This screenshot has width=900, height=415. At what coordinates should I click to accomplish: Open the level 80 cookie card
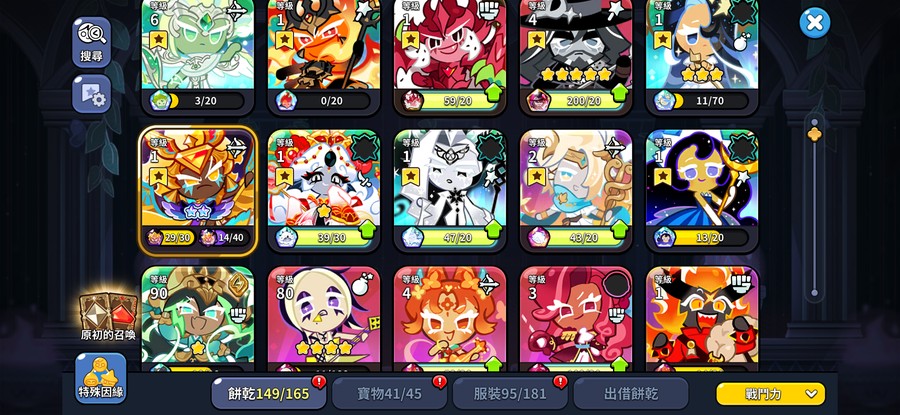click(323, 320)
